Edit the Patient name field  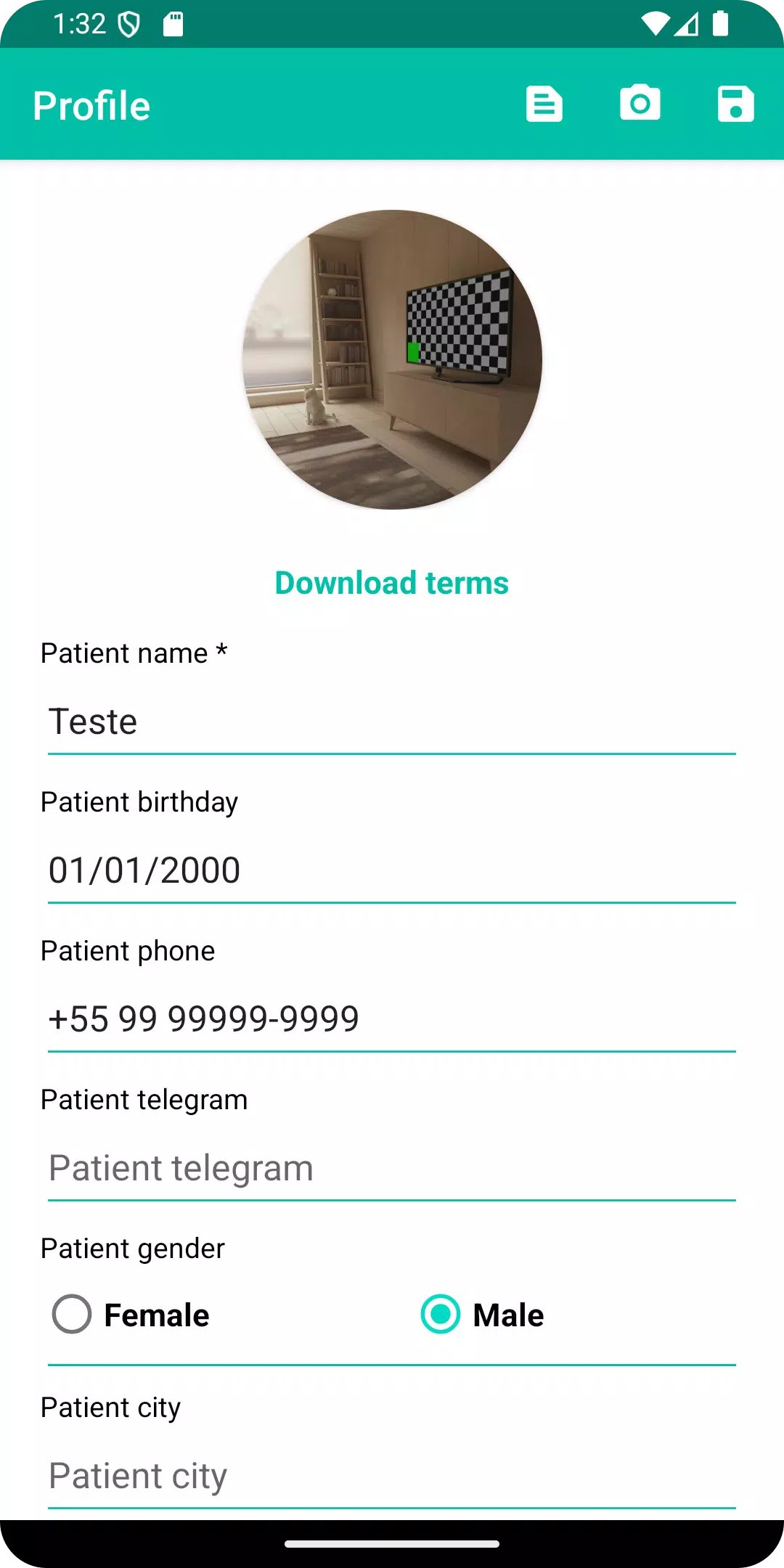[x=392, y=722]
